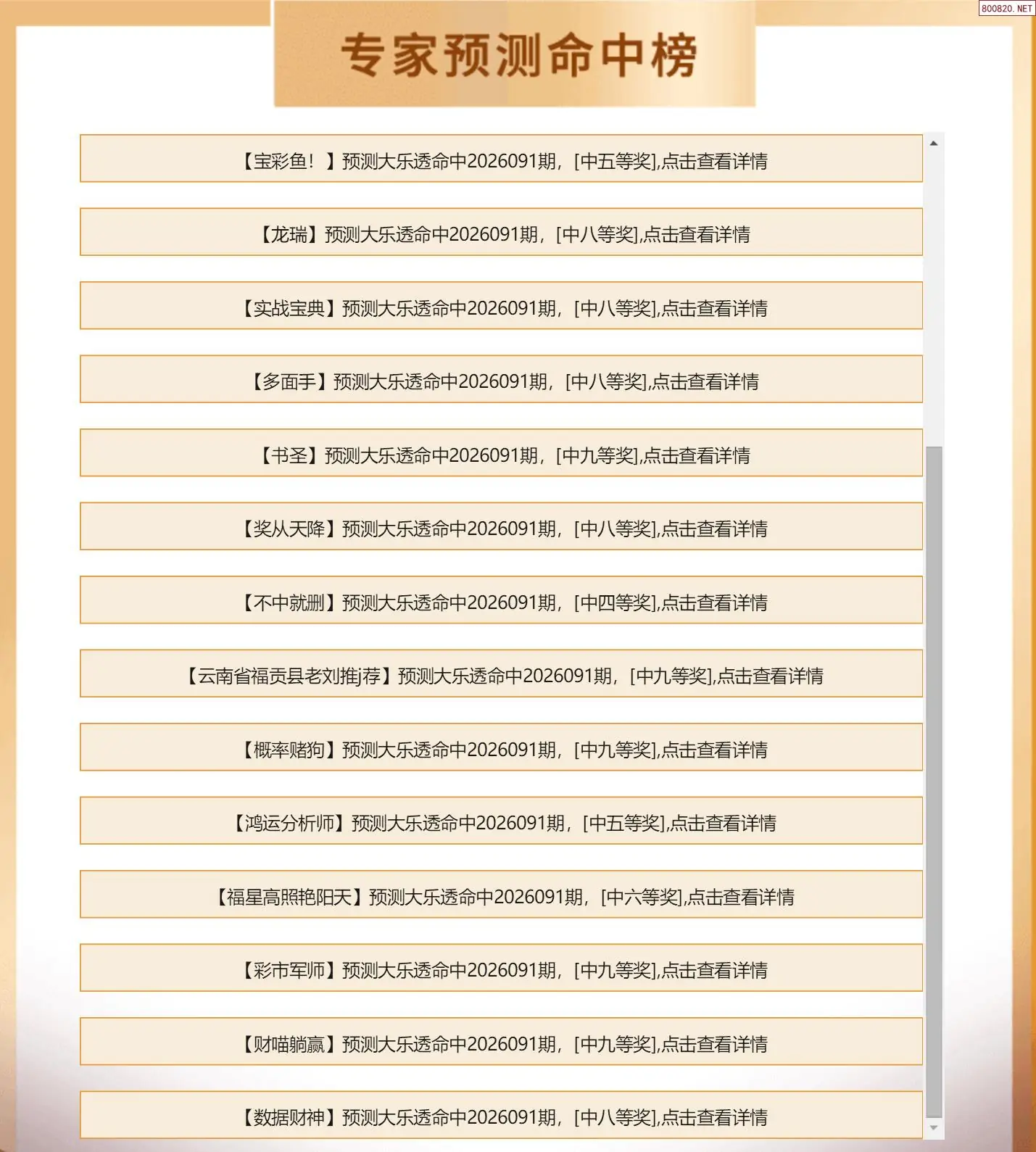This screenshot has height=1152, width=1036.
Task: Select 书圣 prediction row
Action: pos(501,452)
